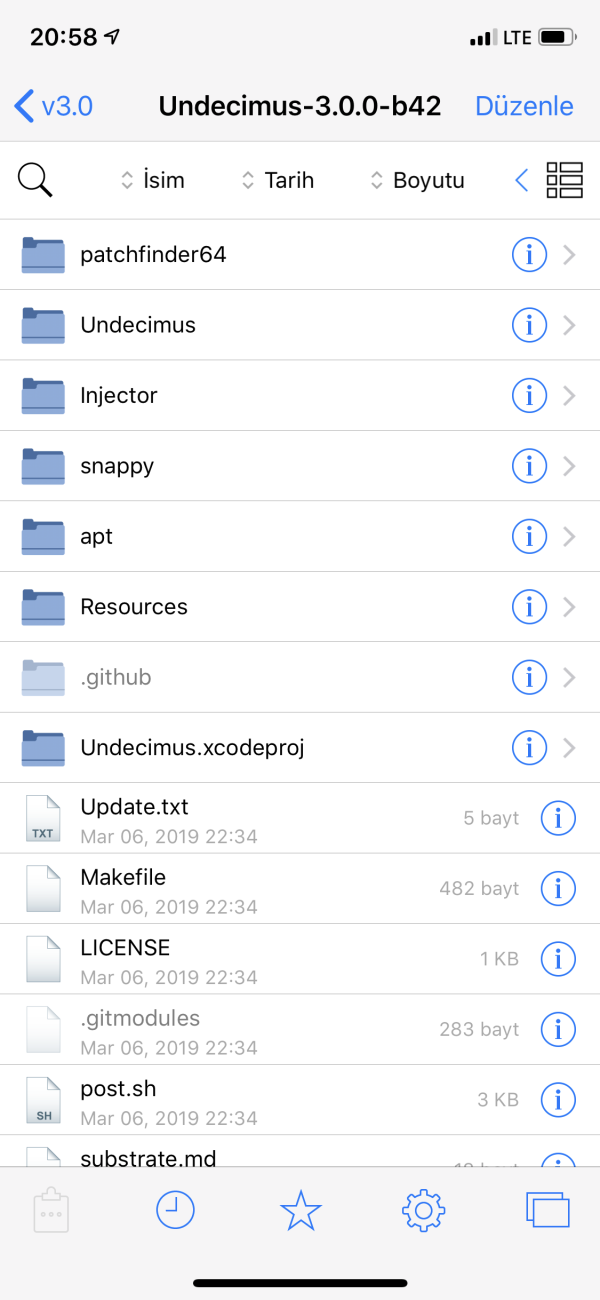The height and width of the screenshot is (1300, 600).
Task: Open the Update.txt file
Action: click(135, 817)
